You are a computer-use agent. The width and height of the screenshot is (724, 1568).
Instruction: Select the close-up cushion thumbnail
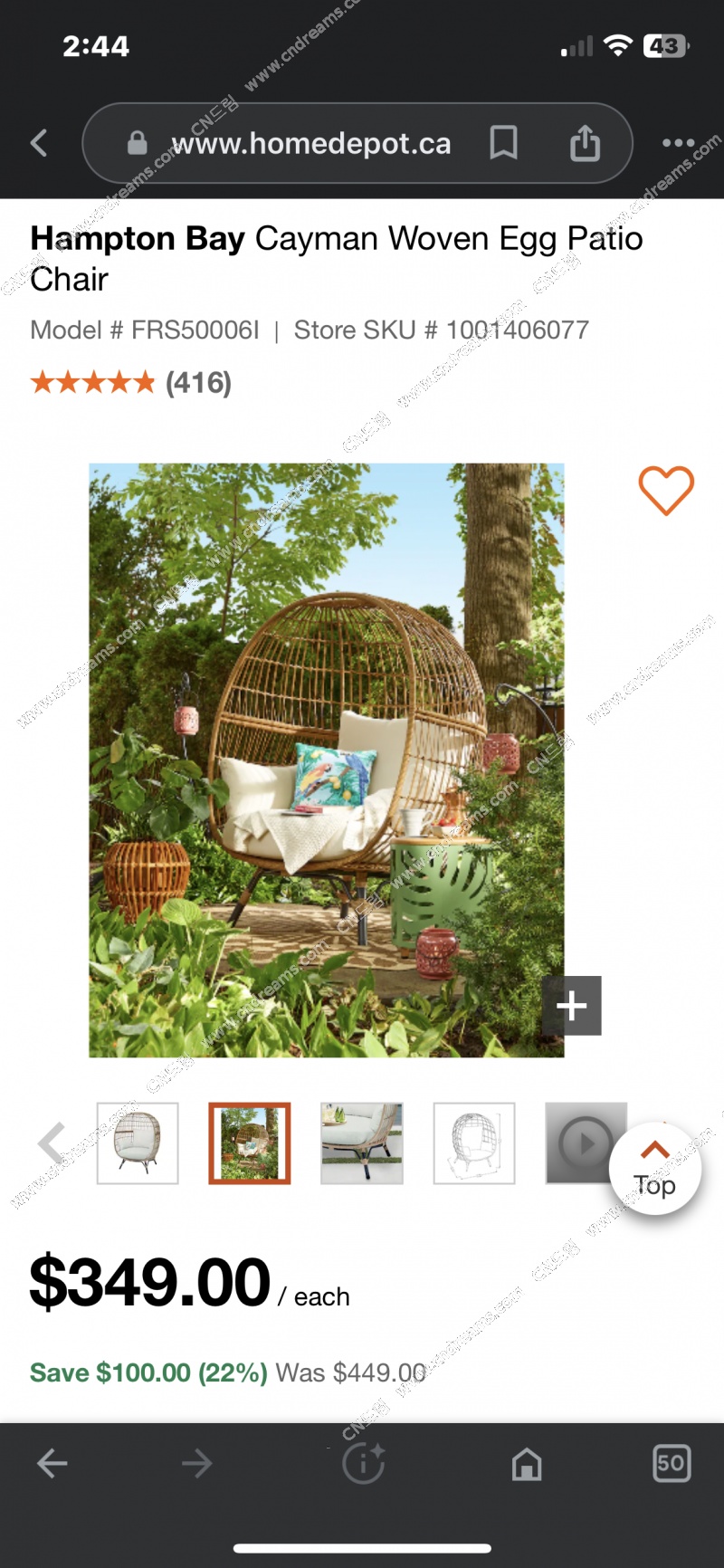point(362,1143)
